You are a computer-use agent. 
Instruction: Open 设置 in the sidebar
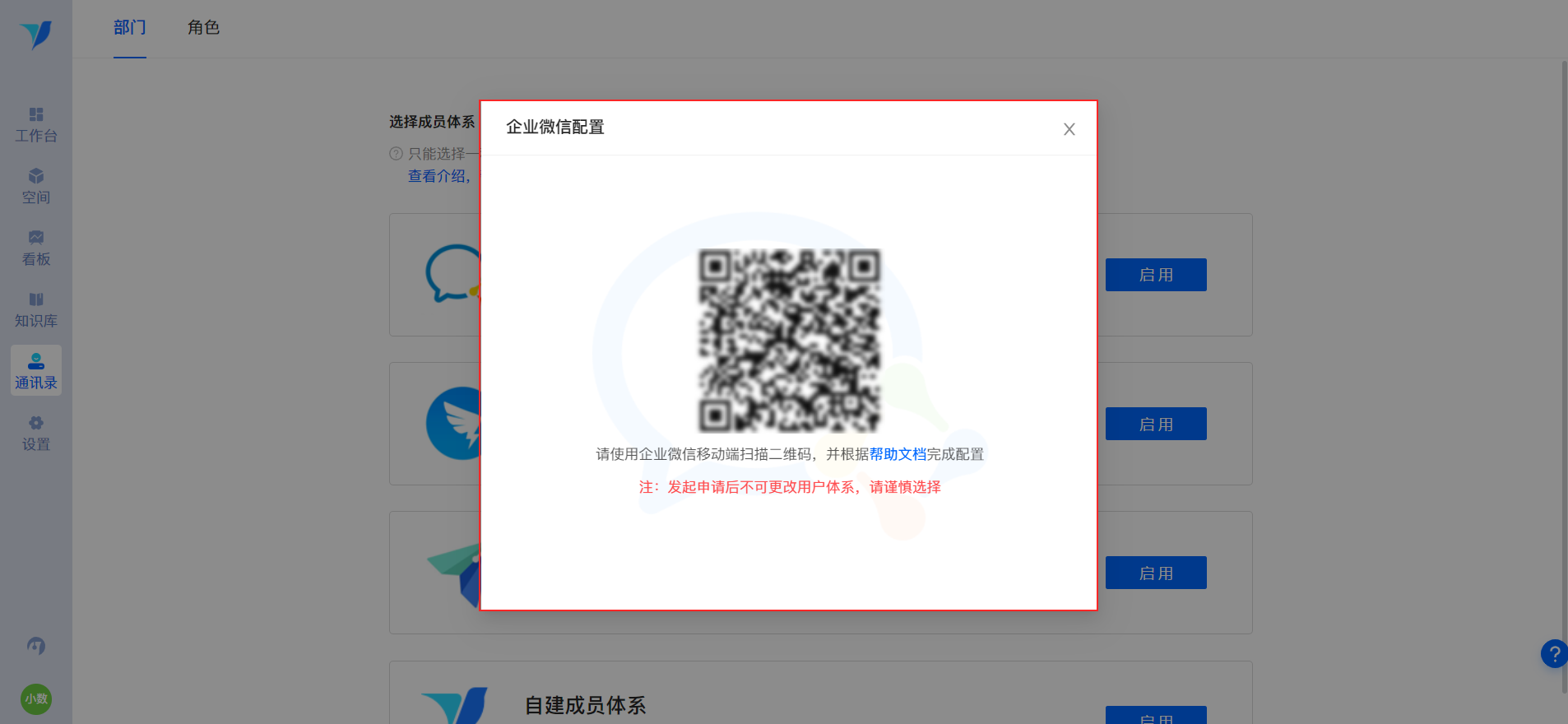click(36, 433)
